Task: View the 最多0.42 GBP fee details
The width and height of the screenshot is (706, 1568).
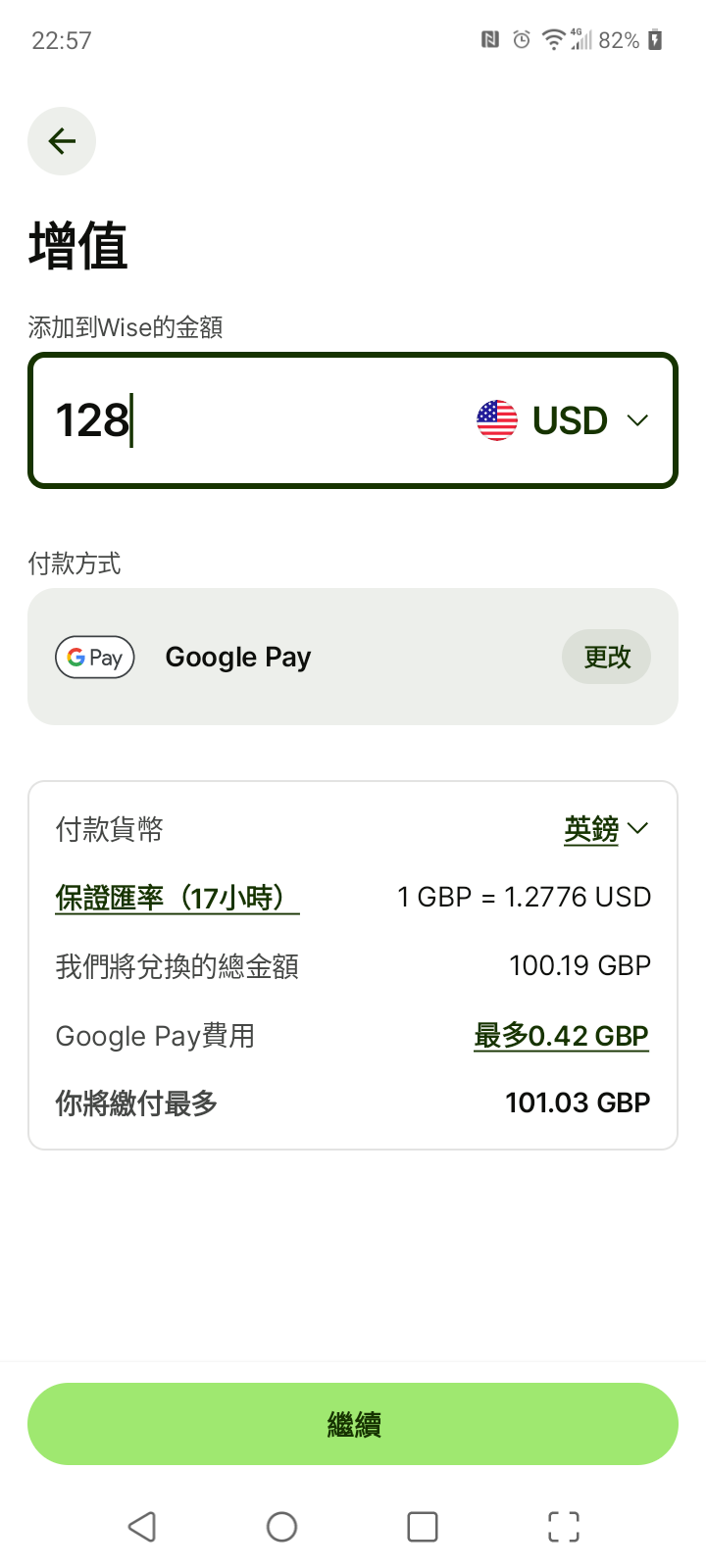Action: click(561, 1036)
